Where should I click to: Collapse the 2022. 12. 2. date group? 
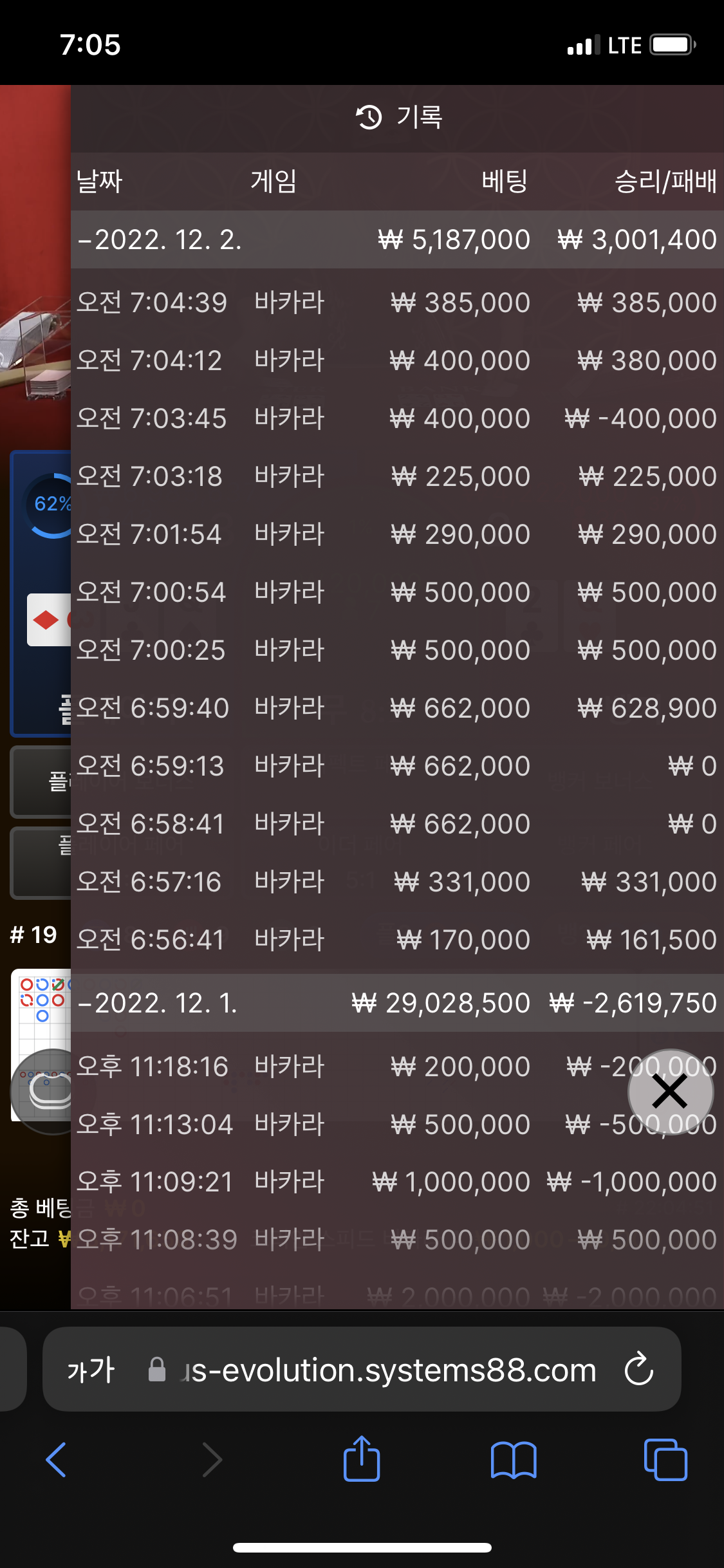[397, 239]
